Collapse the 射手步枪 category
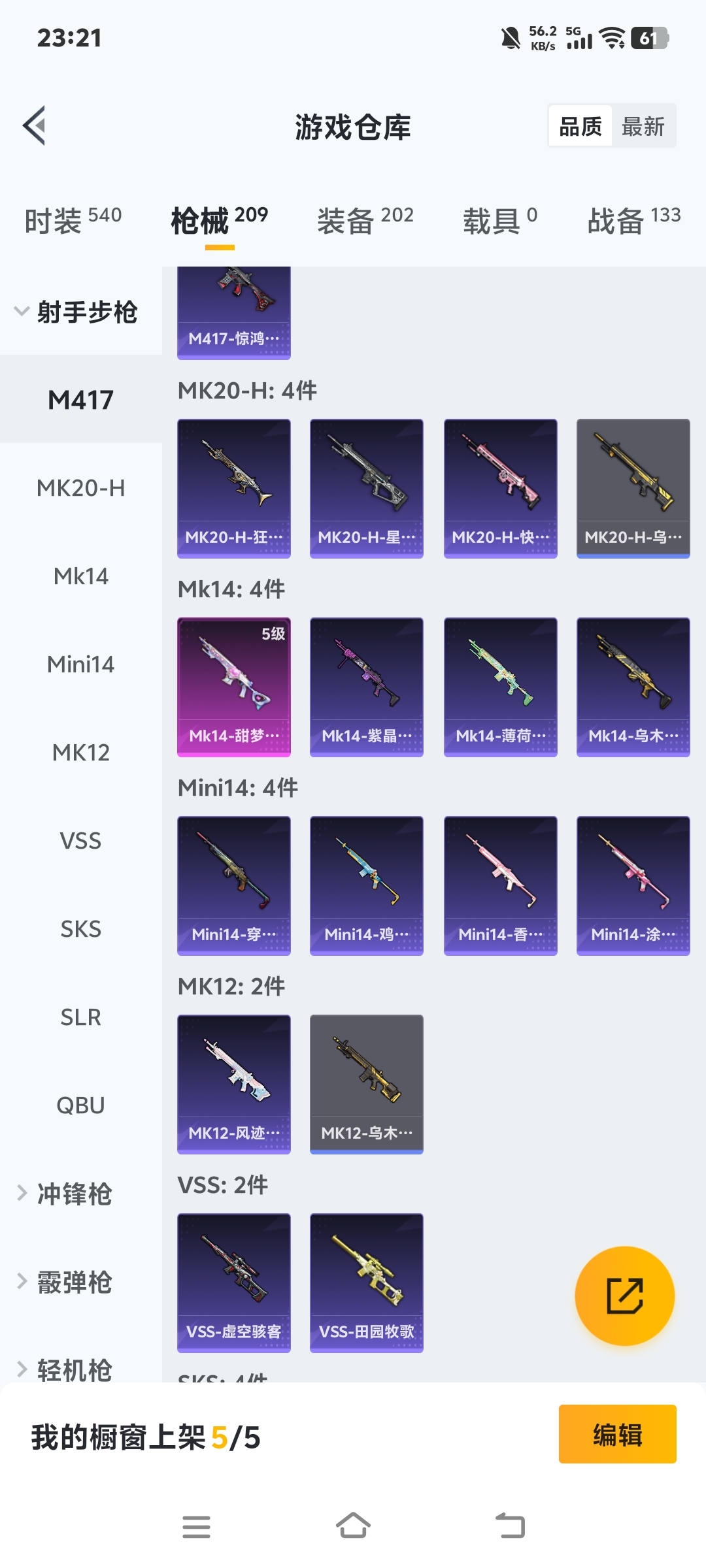706x1568 pixels. click(x=78, y=312)
